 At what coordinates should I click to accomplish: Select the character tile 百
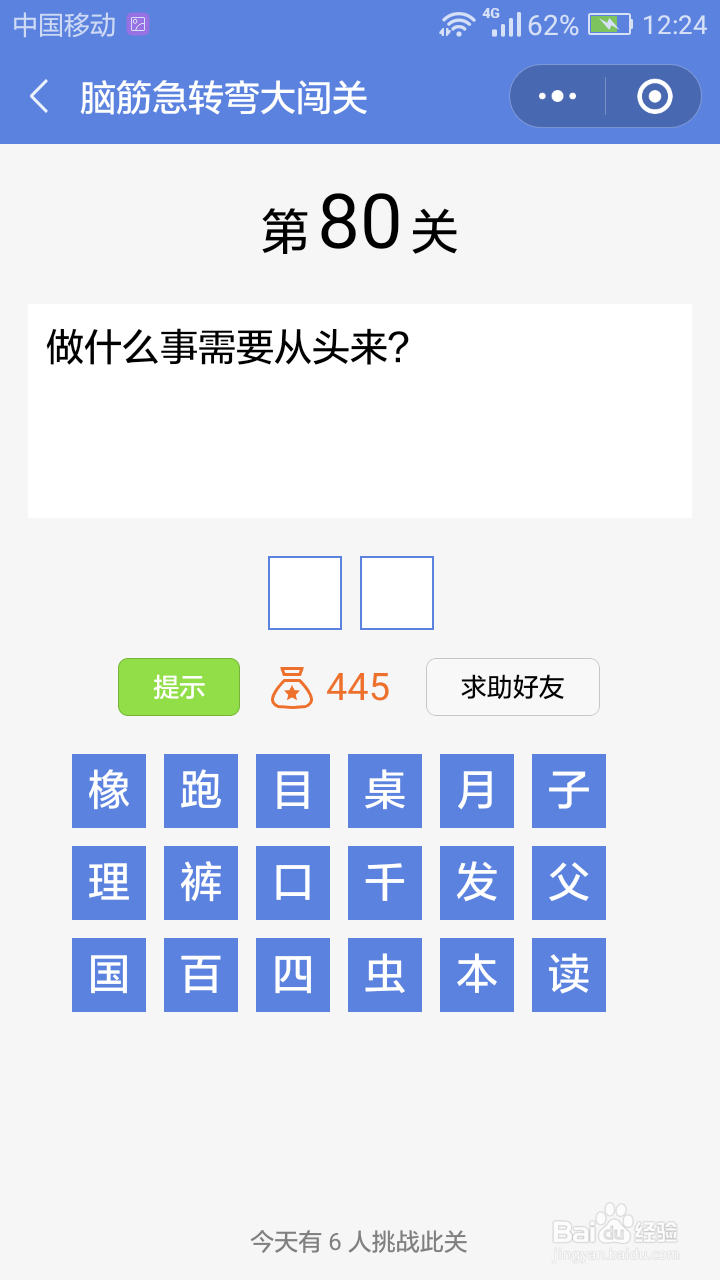click(x=200, y=975)
